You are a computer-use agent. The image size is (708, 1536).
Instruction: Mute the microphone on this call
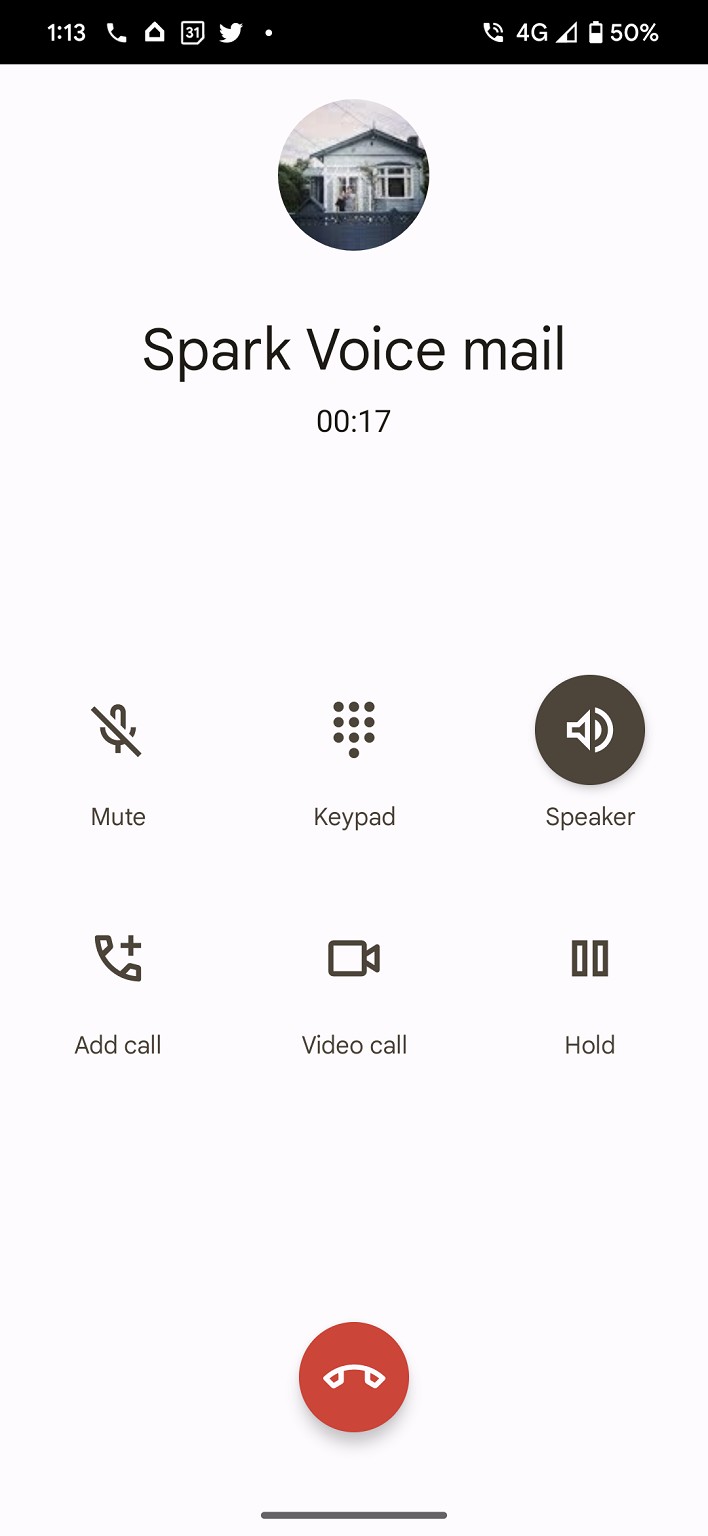click(x=118, y=730)
